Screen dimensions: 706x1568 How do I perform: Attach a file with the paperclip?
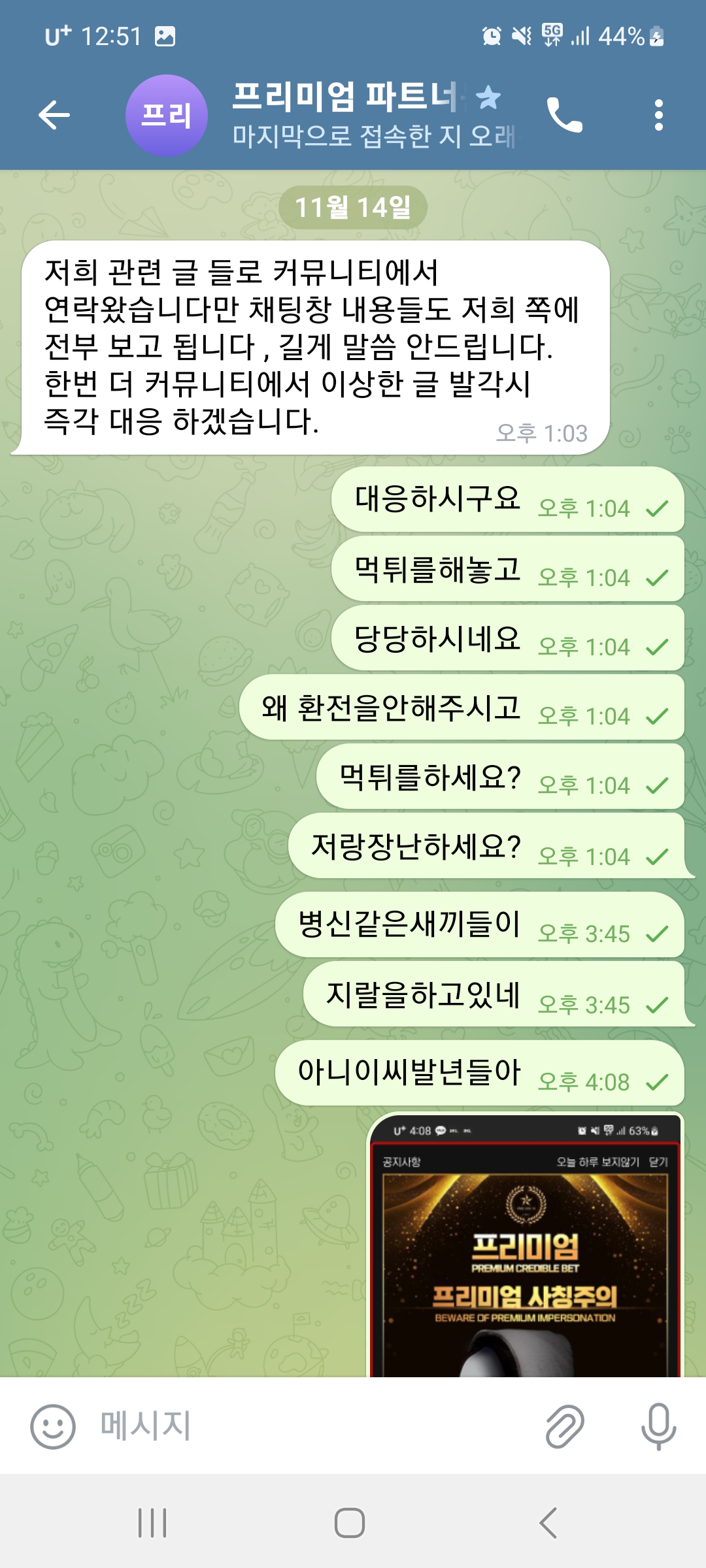(564, 1426)
